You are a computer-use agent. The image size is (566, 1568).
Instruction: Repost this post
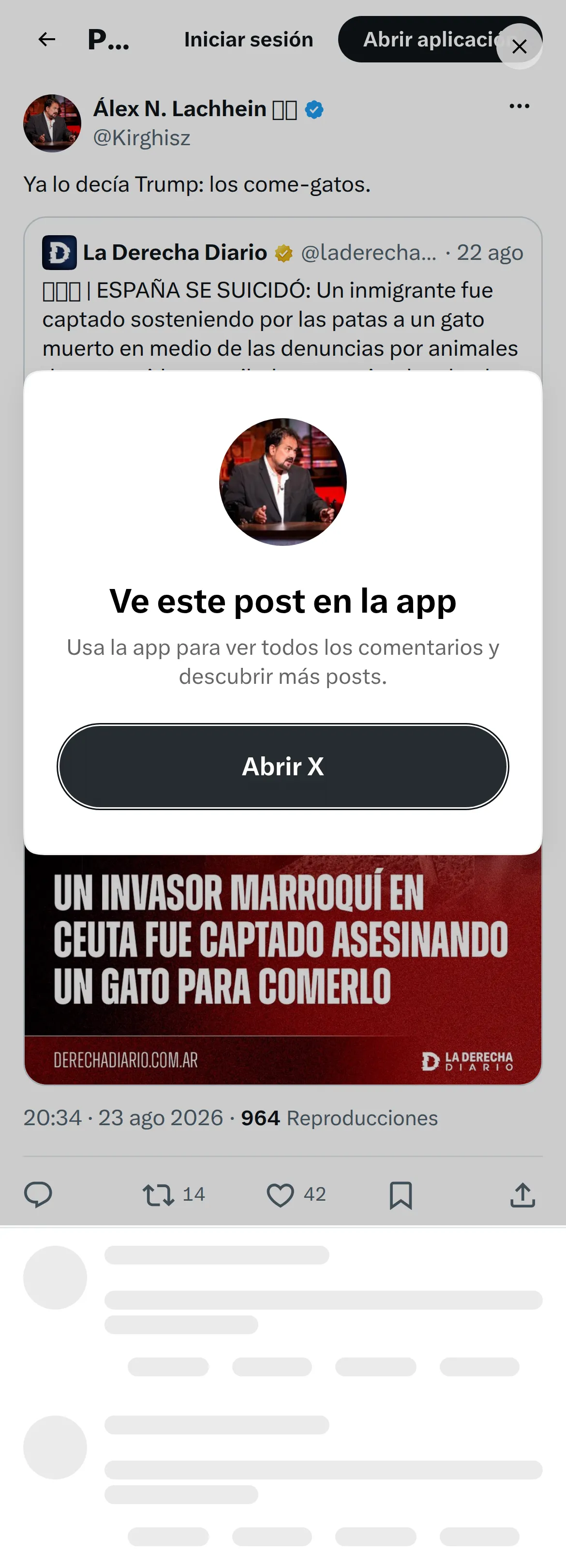[x=174, y=1194]
